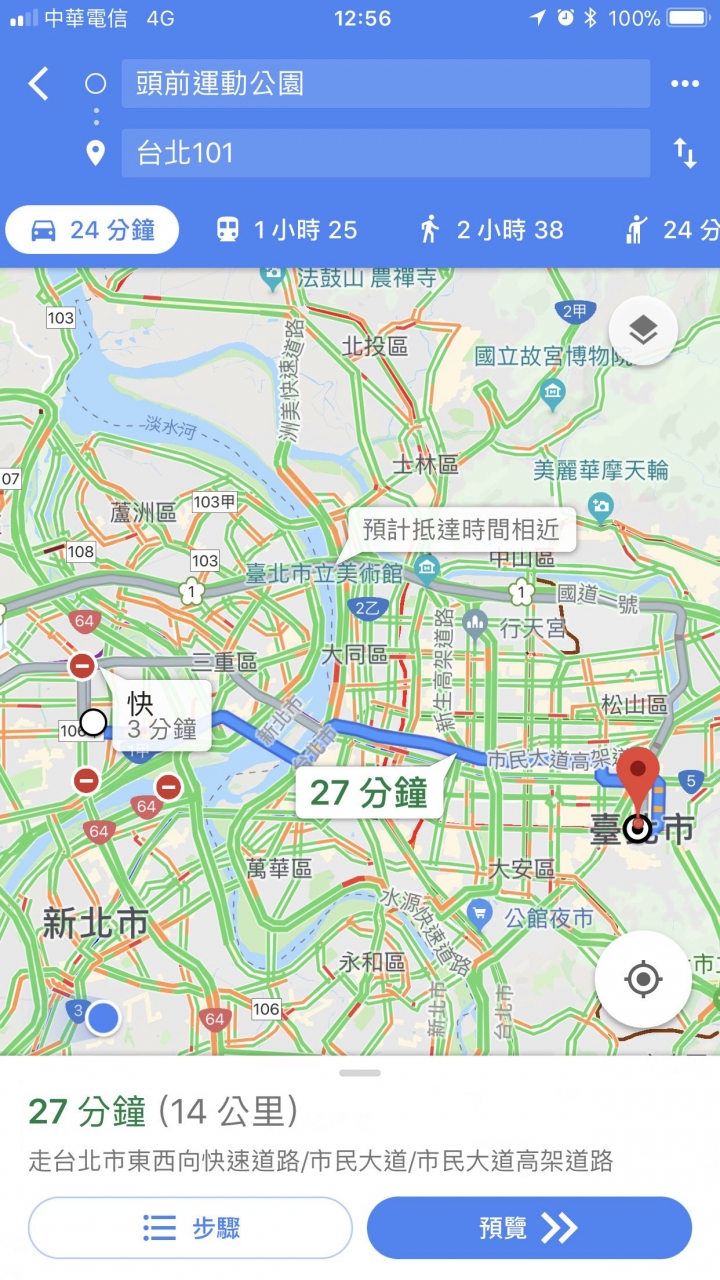Edit the destination 台北101
The width and height of the screenshot is (720, 1280).
pos(386,153)
